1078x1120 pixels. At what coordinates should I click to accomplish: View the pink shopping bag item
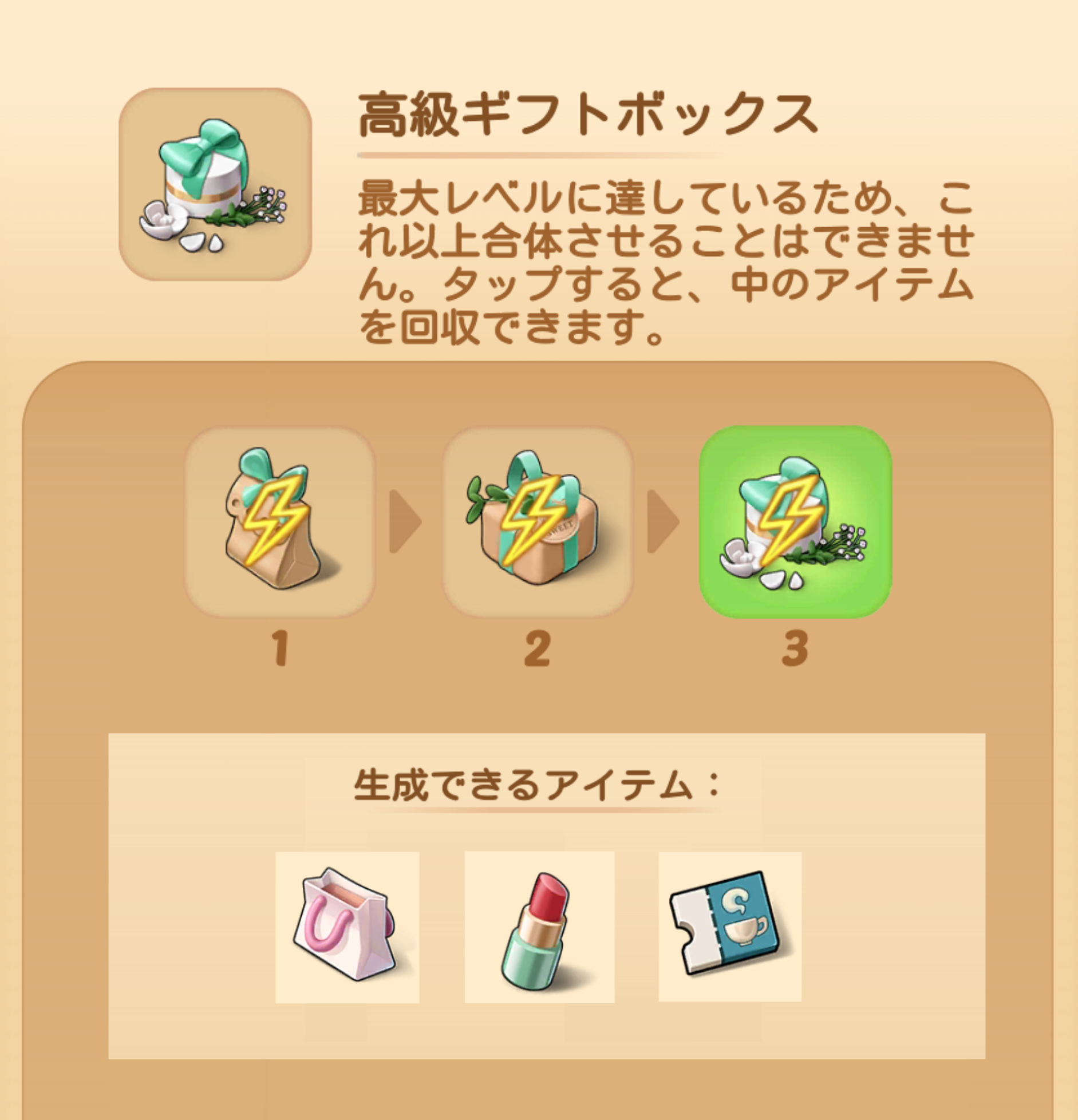[347, 927]
